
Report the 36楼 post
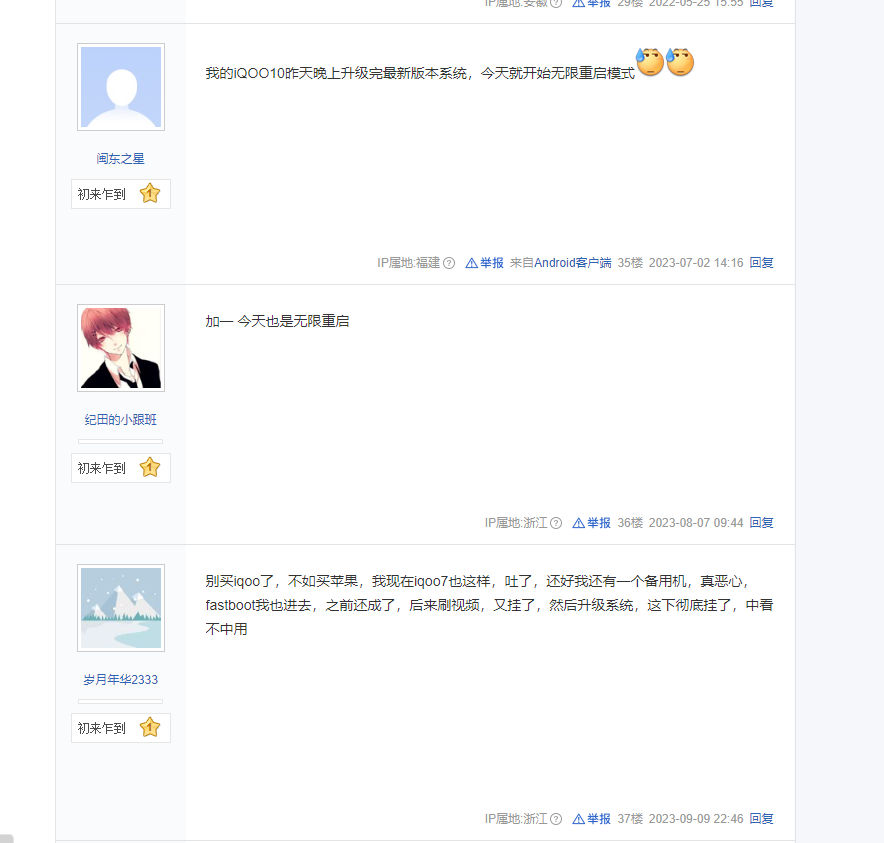coord(591,523)
